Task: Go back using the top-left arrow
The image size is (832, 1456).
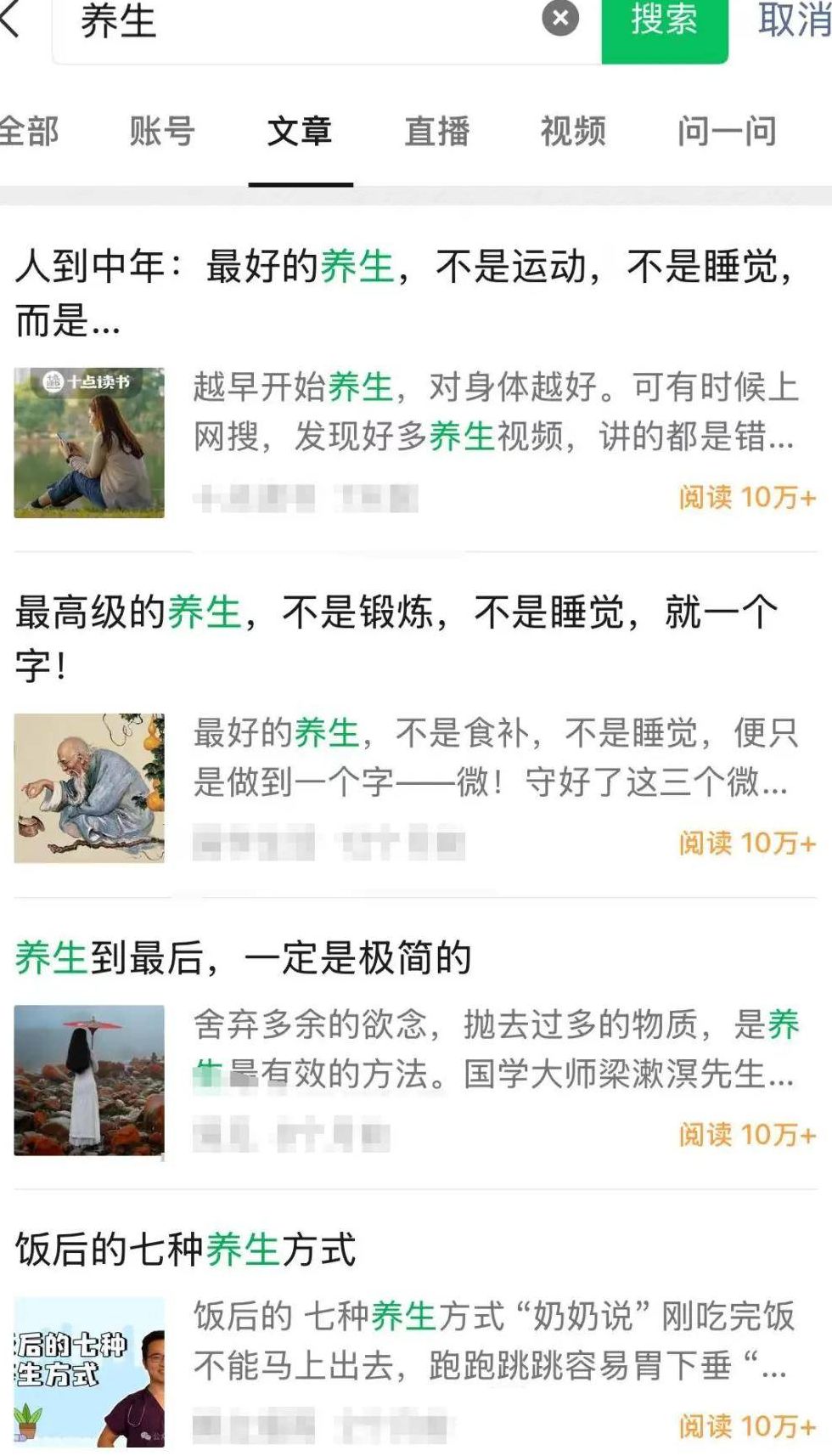Action: pos(10,19)
